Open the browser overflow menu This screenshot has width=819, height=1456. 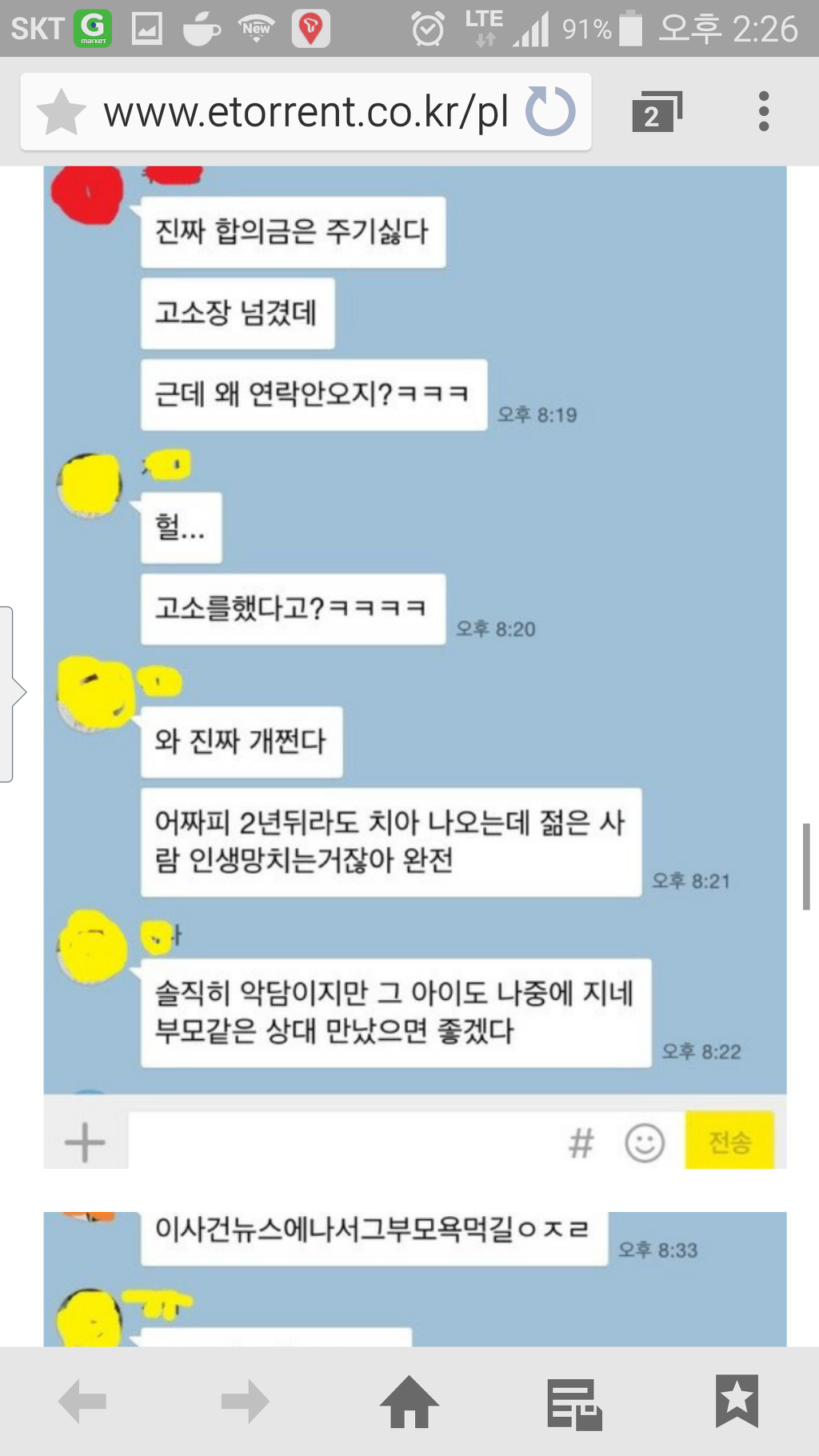(x=764, y=111)
